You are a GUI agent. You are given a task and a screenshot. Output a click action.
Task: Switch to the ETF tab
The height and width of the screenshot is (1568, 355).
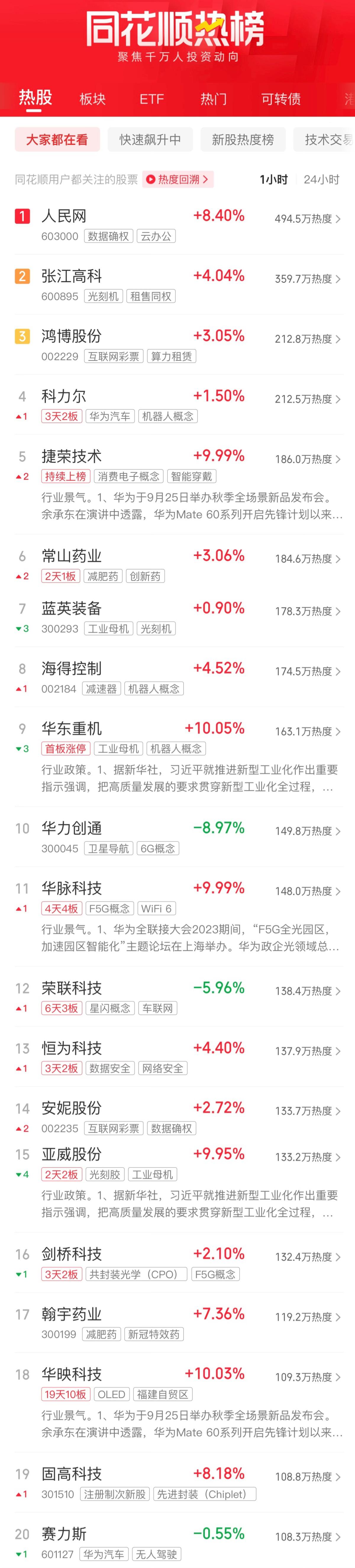(152, 98)
